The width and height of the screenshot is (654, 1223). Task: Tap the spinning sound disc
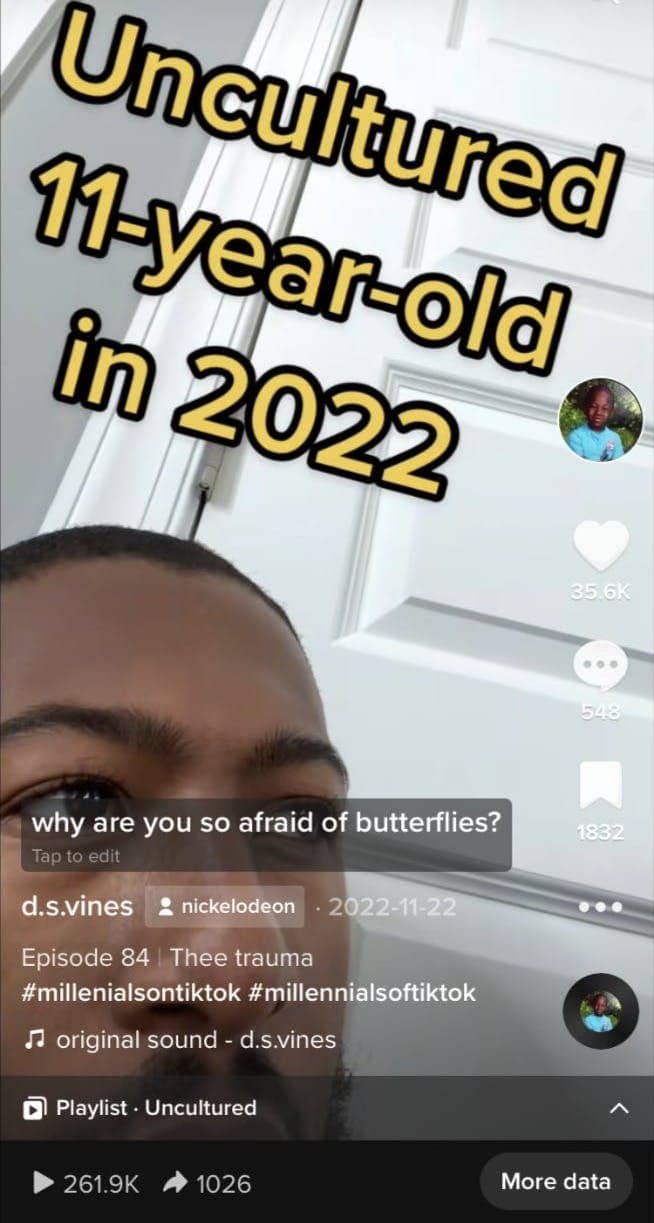pos(600,1011)
